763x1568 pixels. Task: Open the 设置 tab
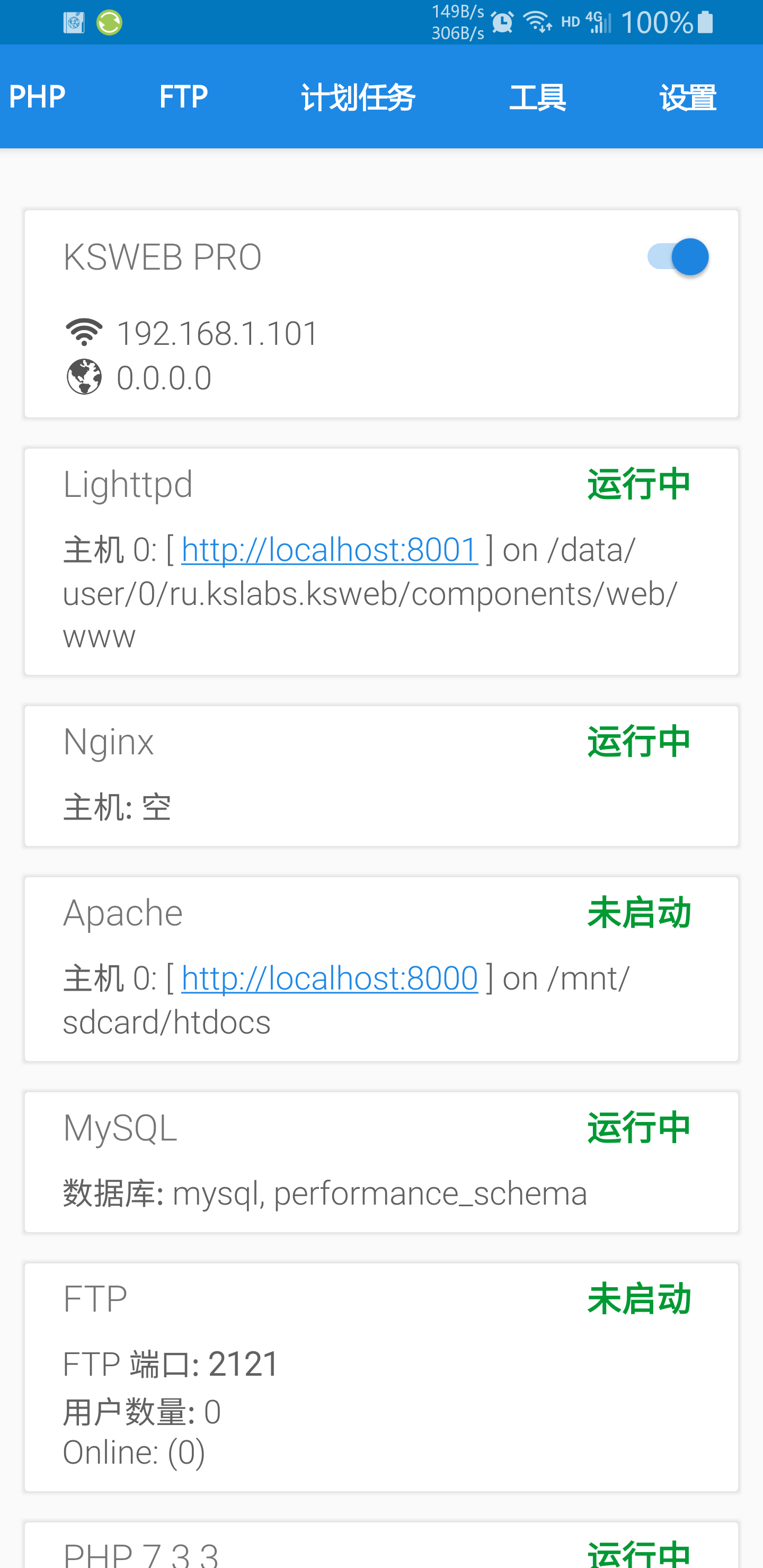click(687, 97)
